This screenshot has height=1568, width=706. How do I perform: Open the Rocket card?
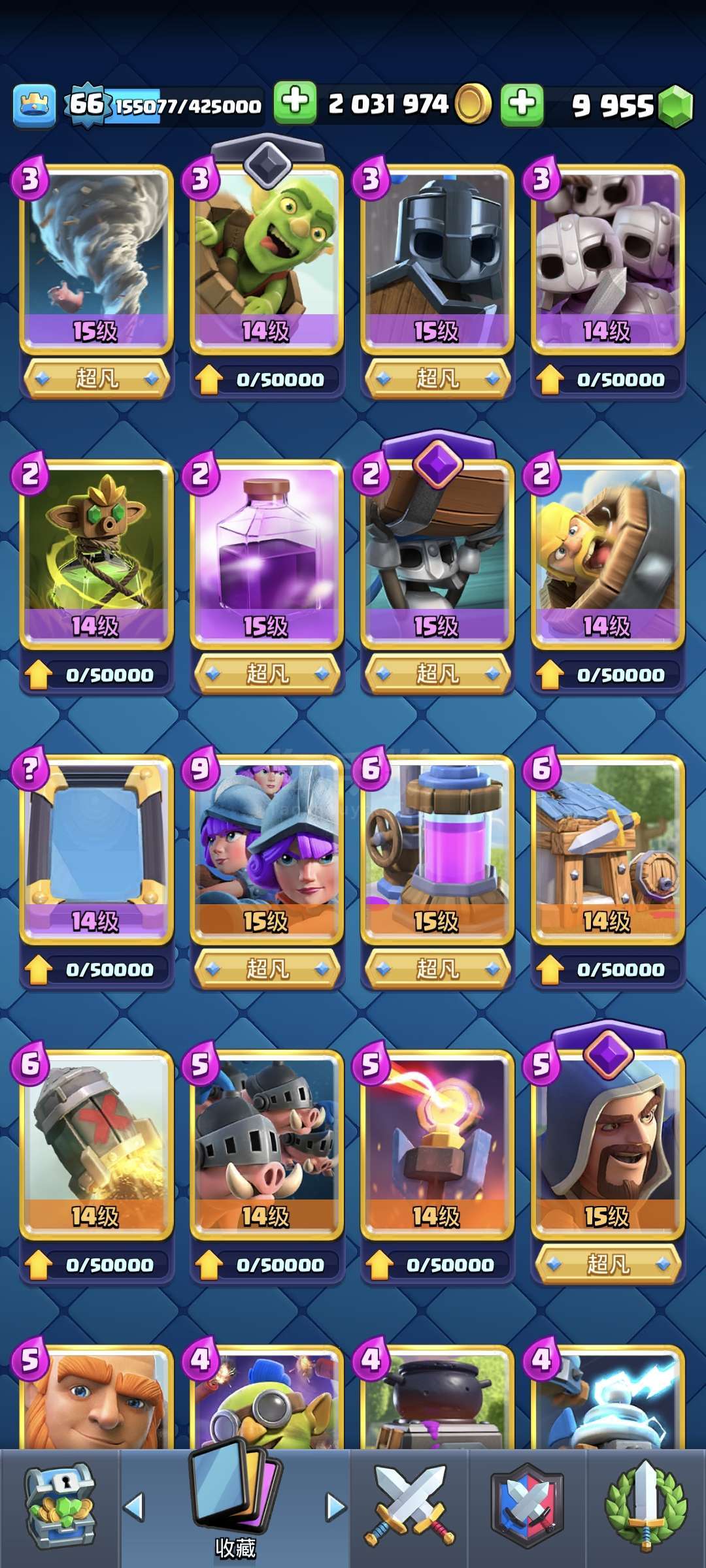point(96,1143)
